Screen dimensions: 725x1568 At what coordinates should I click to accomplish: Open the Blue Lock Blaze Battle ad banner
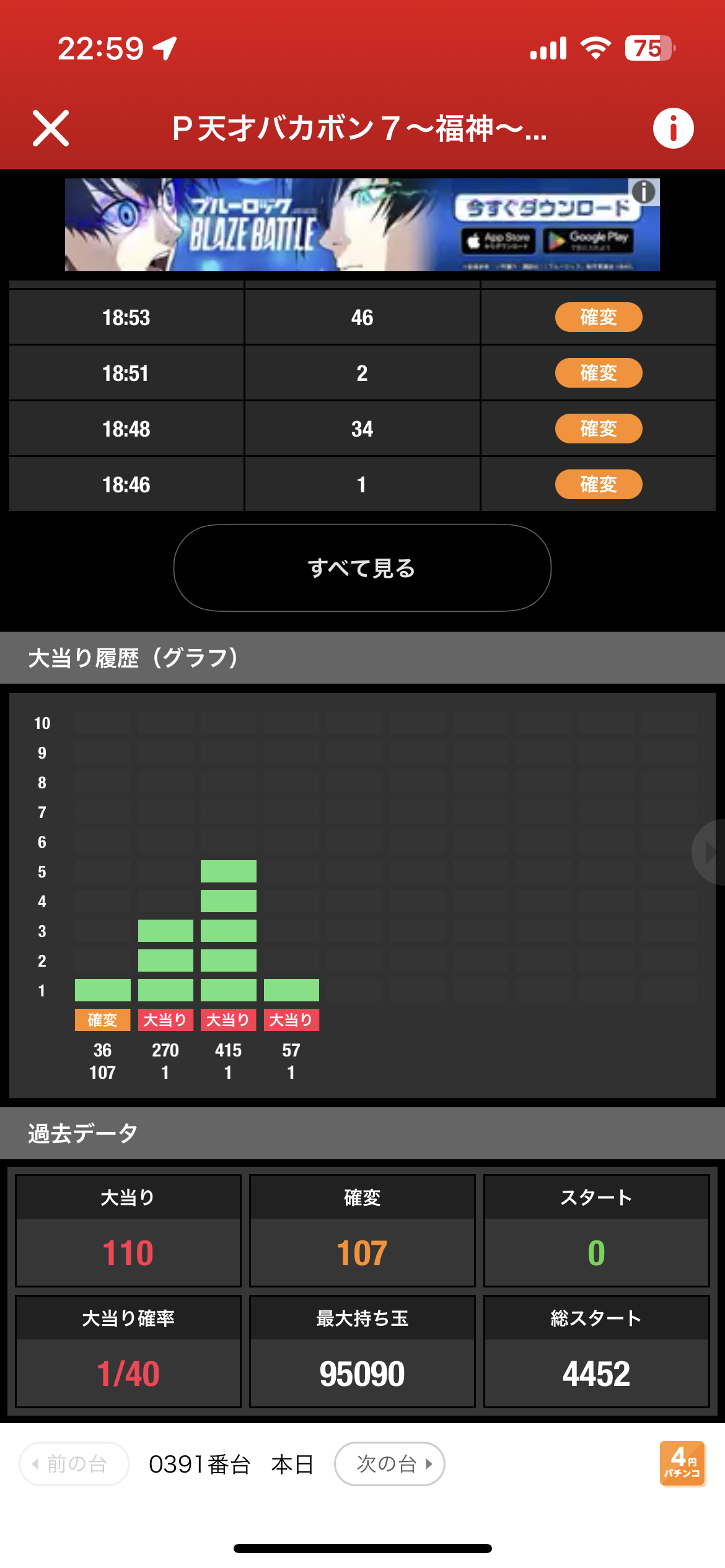362,225
